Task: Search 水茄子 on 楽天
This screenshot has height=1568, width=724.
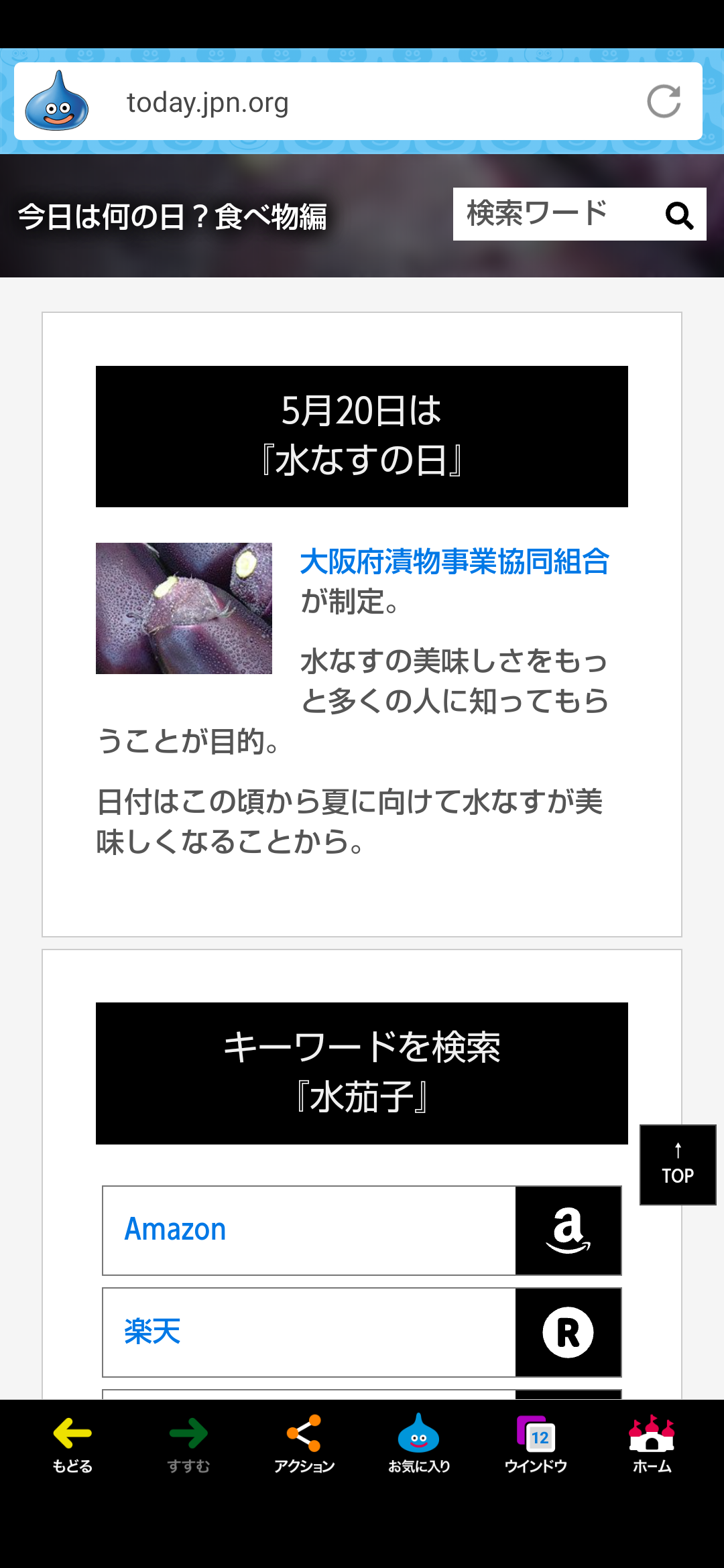Action: click(362, 1332)
